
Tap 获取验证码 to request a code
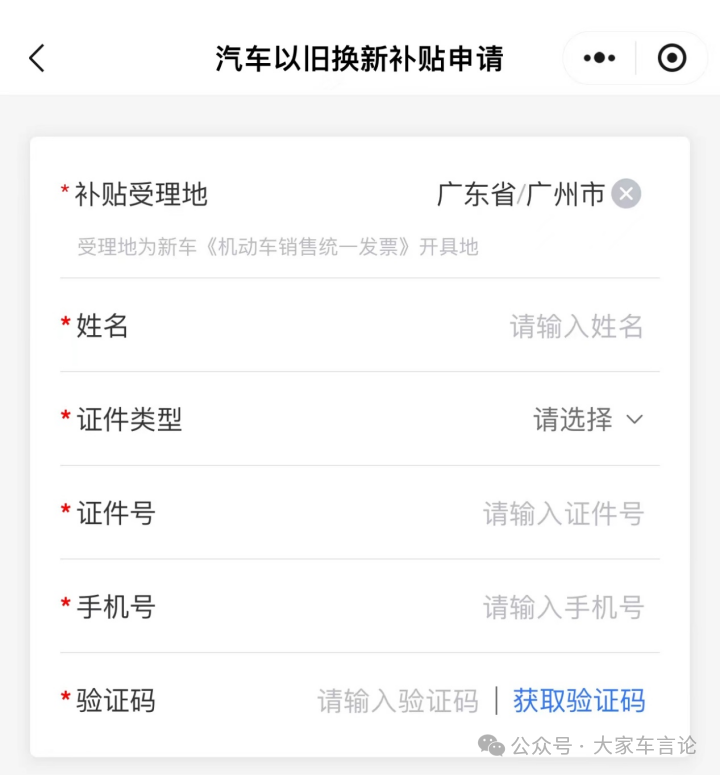point(578,700)
